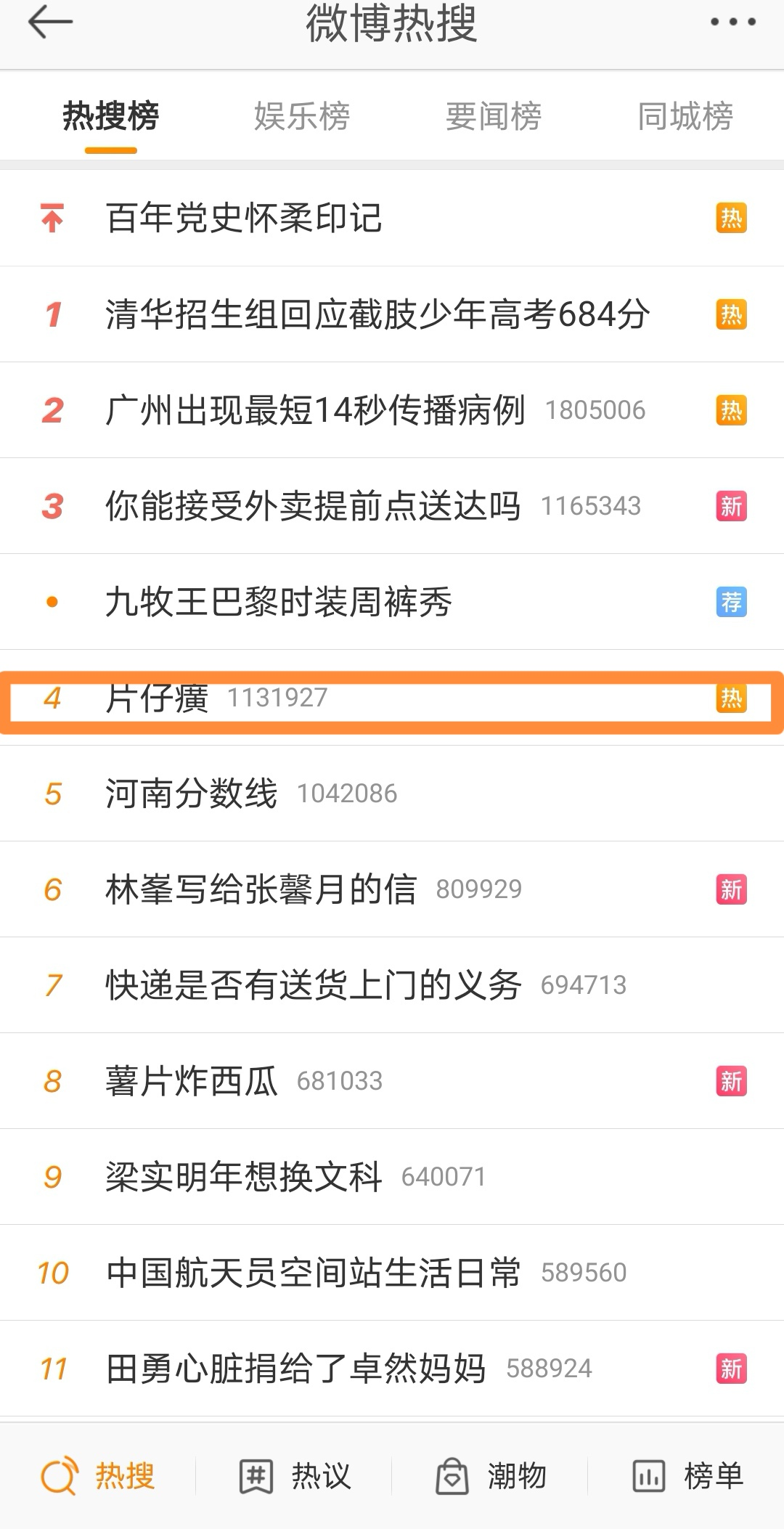Open the 河南分数线 trending topic
Image resolution: width=784 pixels, height=1529 pixels.
point(192,794)
